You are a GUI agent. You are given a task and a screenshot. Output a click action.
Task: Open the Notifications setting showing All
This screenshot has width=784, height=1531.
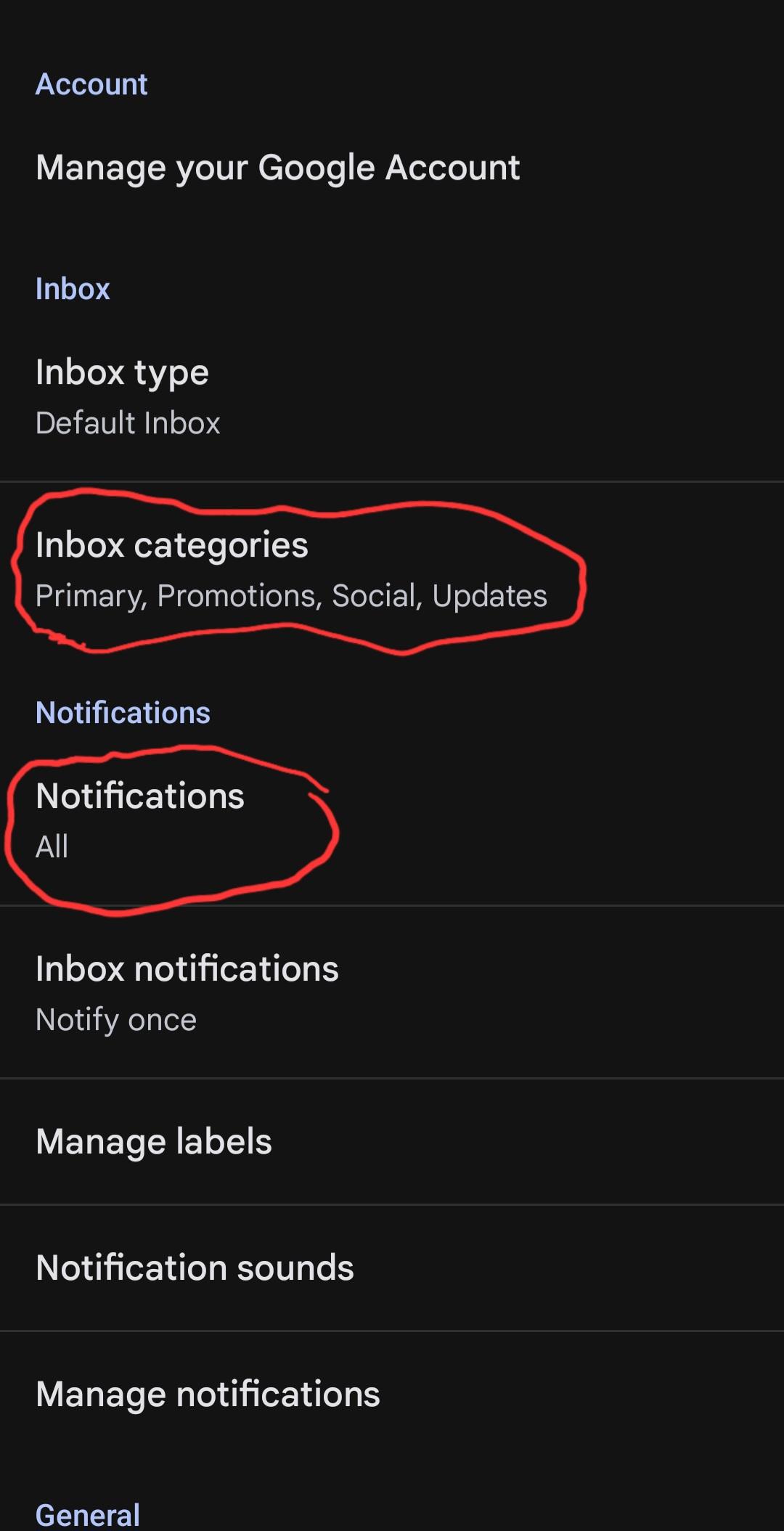[x=392, y=820]
